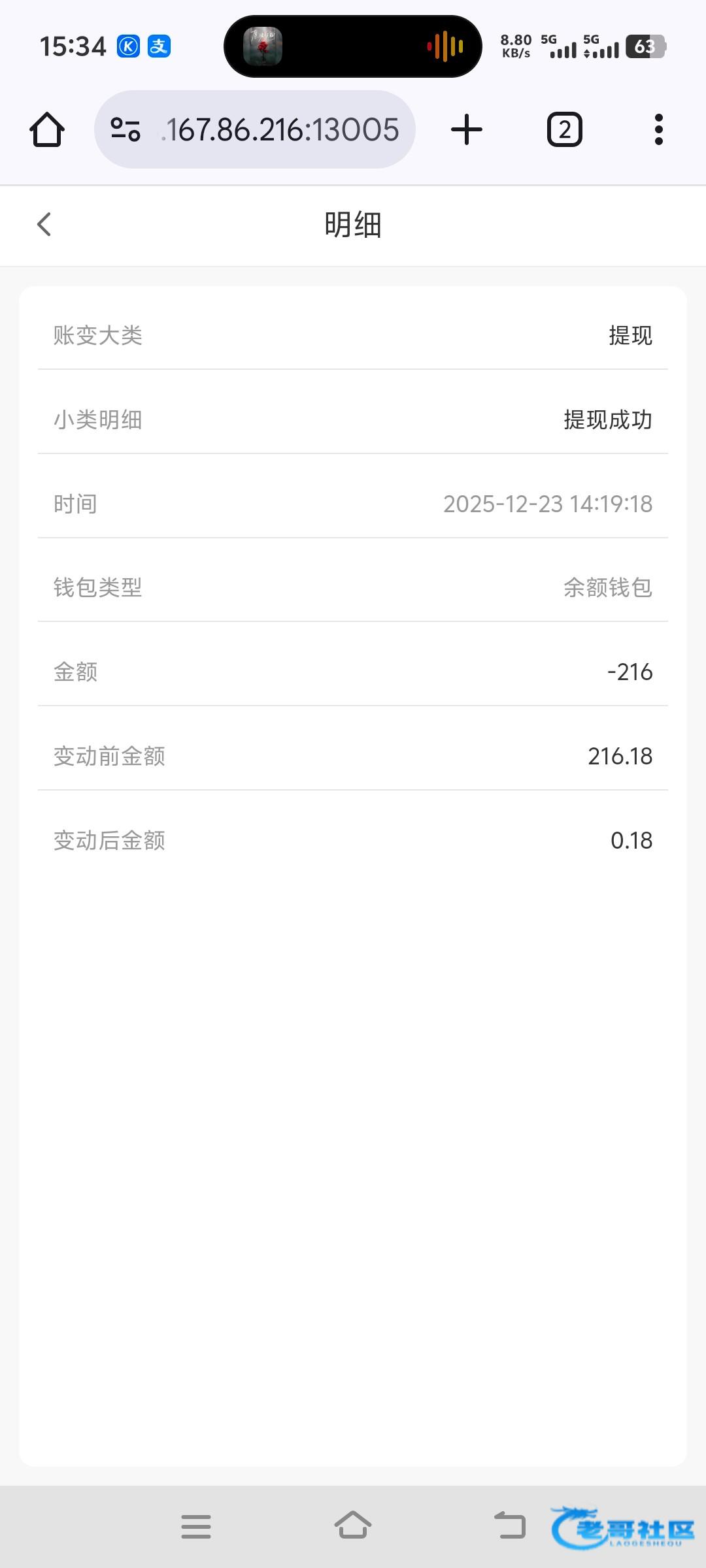Show the open tabs switcher
Screen dimensions: 706x1568
pos(564,129)
